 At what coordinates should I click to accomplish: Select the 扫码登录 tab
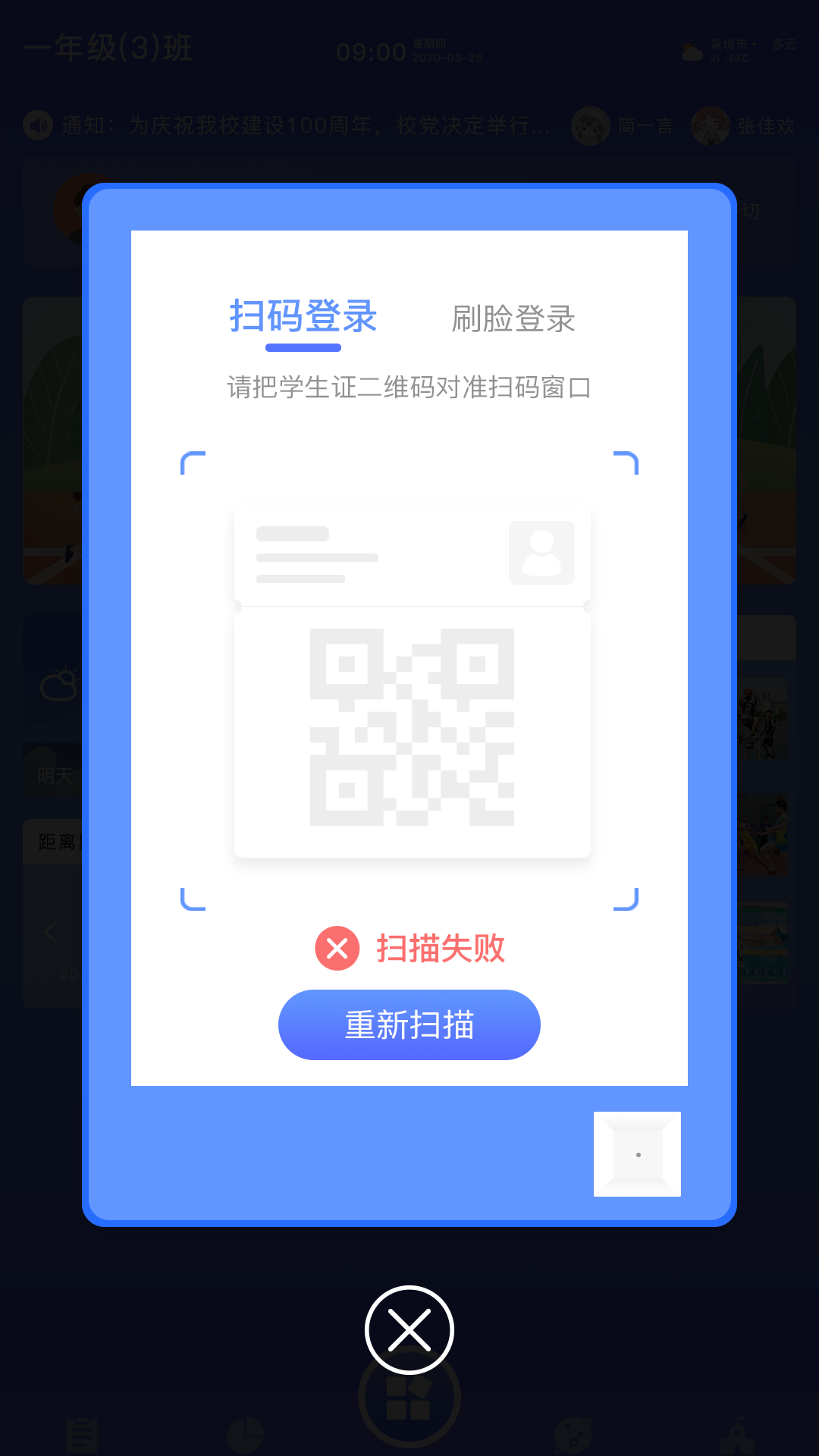coord(303,317)
